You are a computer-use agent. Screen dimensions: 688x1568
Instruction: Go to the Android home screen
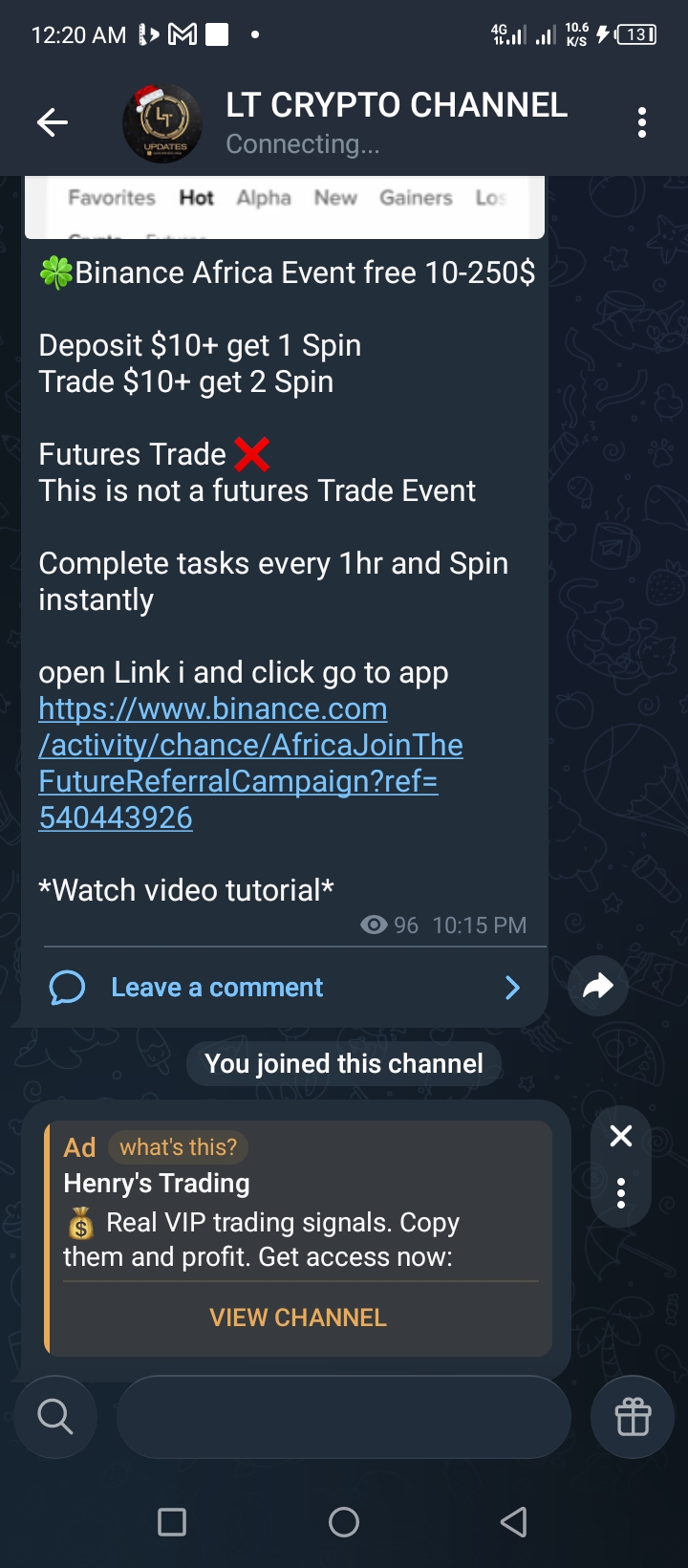pyautogui.click(x=344, y=1521)
